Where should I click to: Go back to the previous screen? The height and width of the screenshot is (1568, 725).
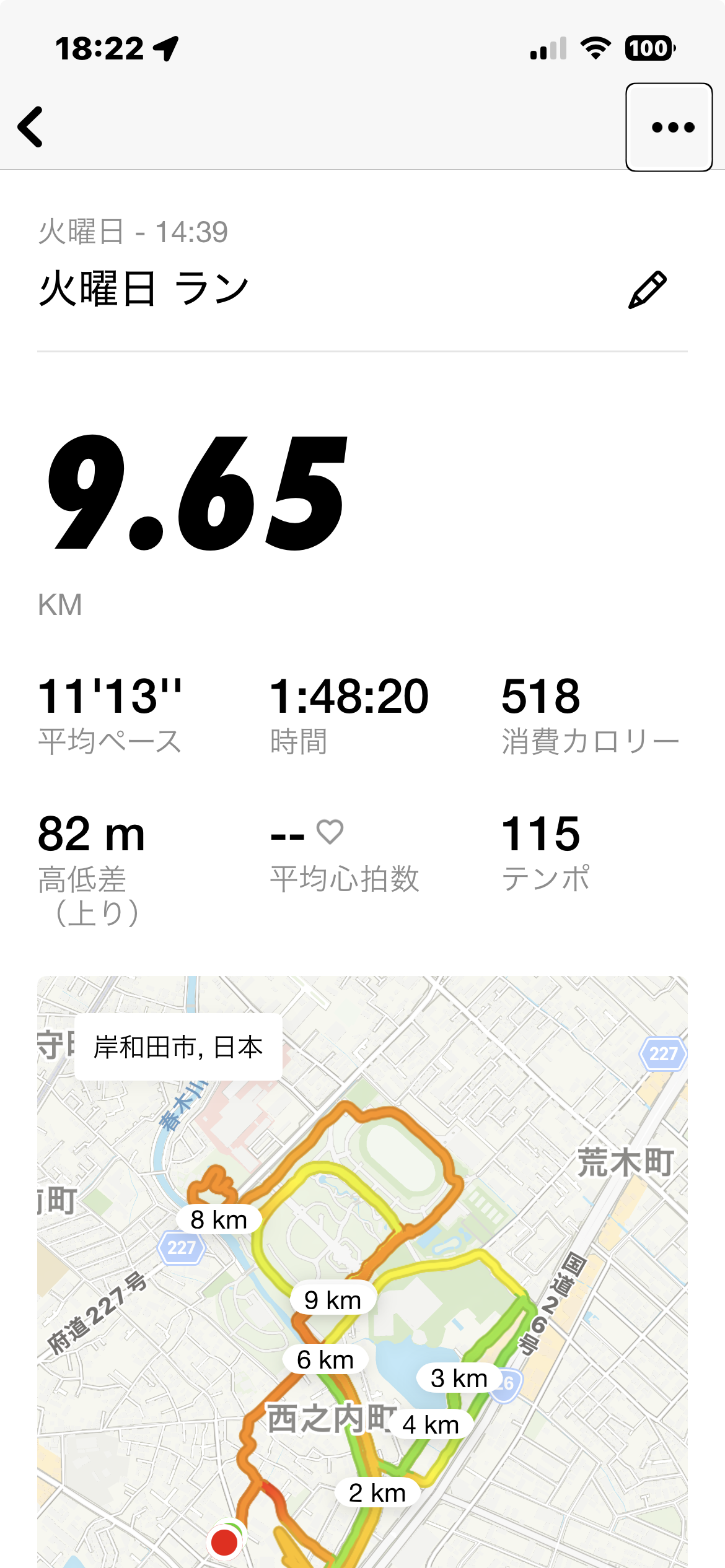pos(31,127)
